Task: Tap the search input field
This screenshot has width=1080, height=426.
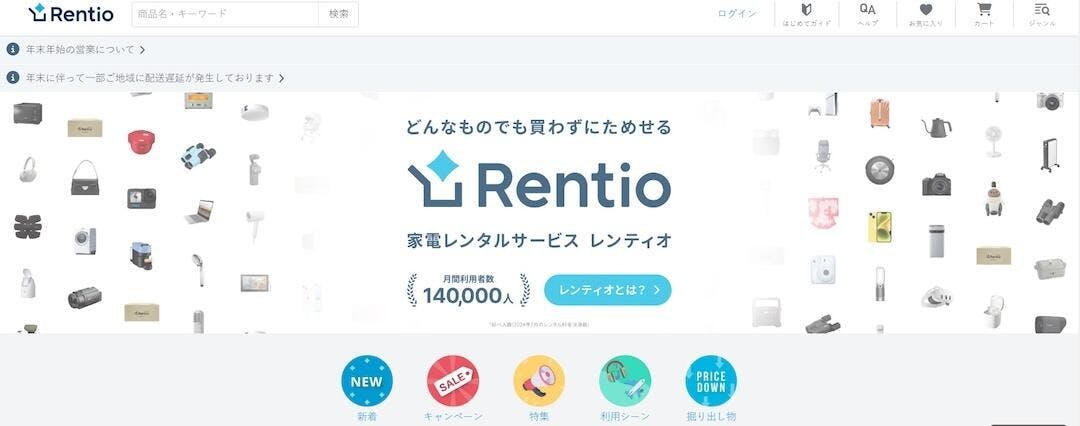Action: [225, 14]
